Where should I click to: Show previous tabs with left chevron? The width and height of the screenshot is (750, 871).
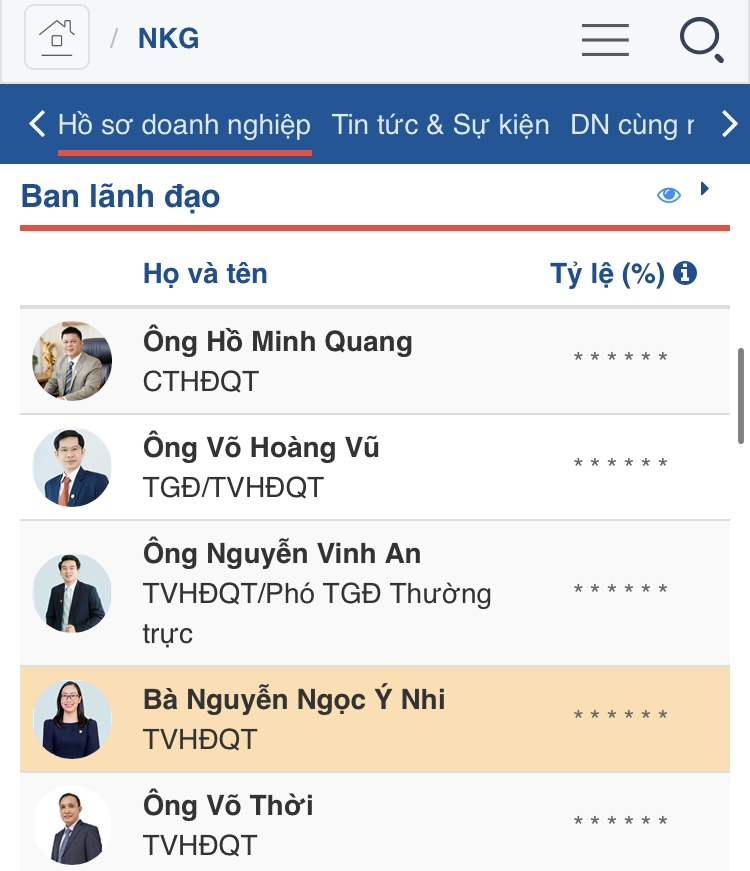tap(37, 124)
